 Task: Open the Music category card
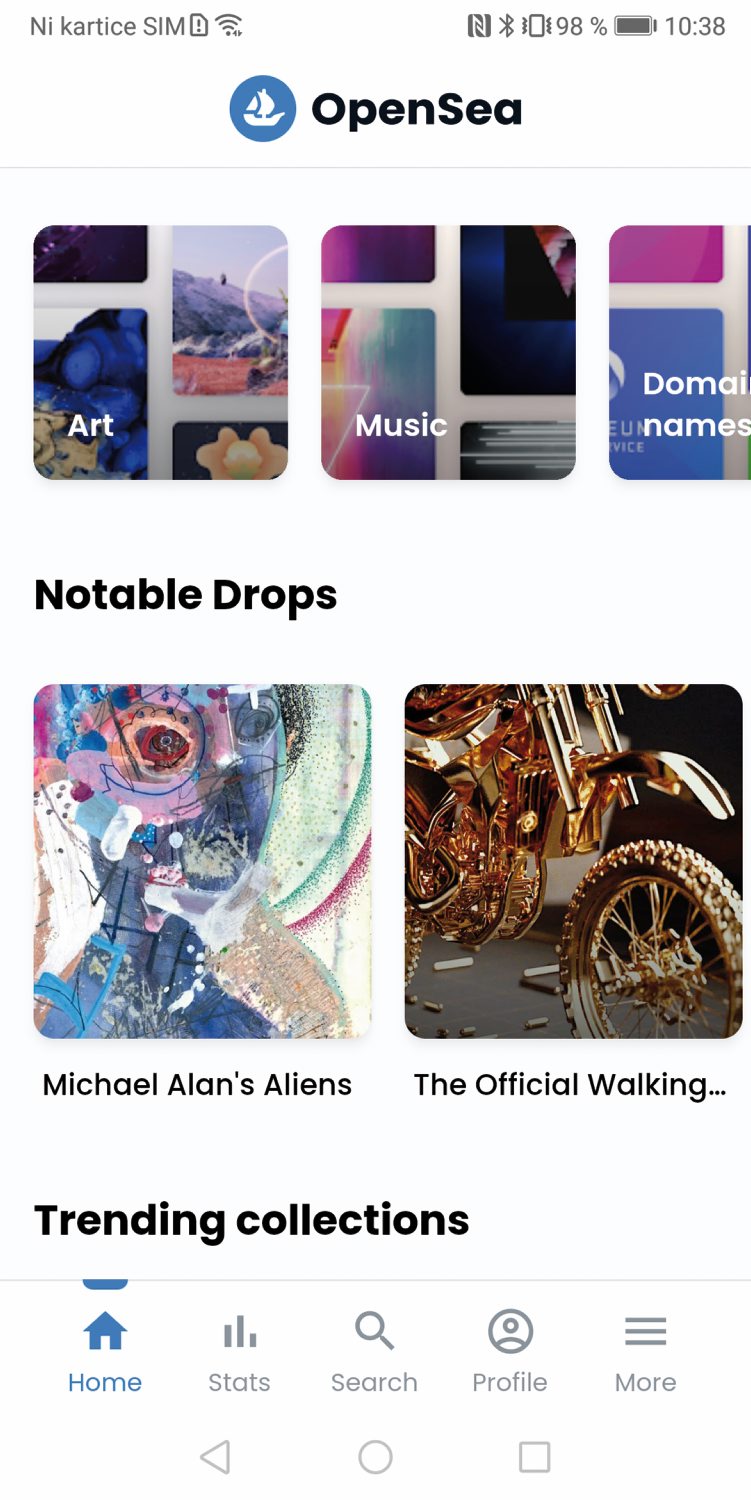448,352
